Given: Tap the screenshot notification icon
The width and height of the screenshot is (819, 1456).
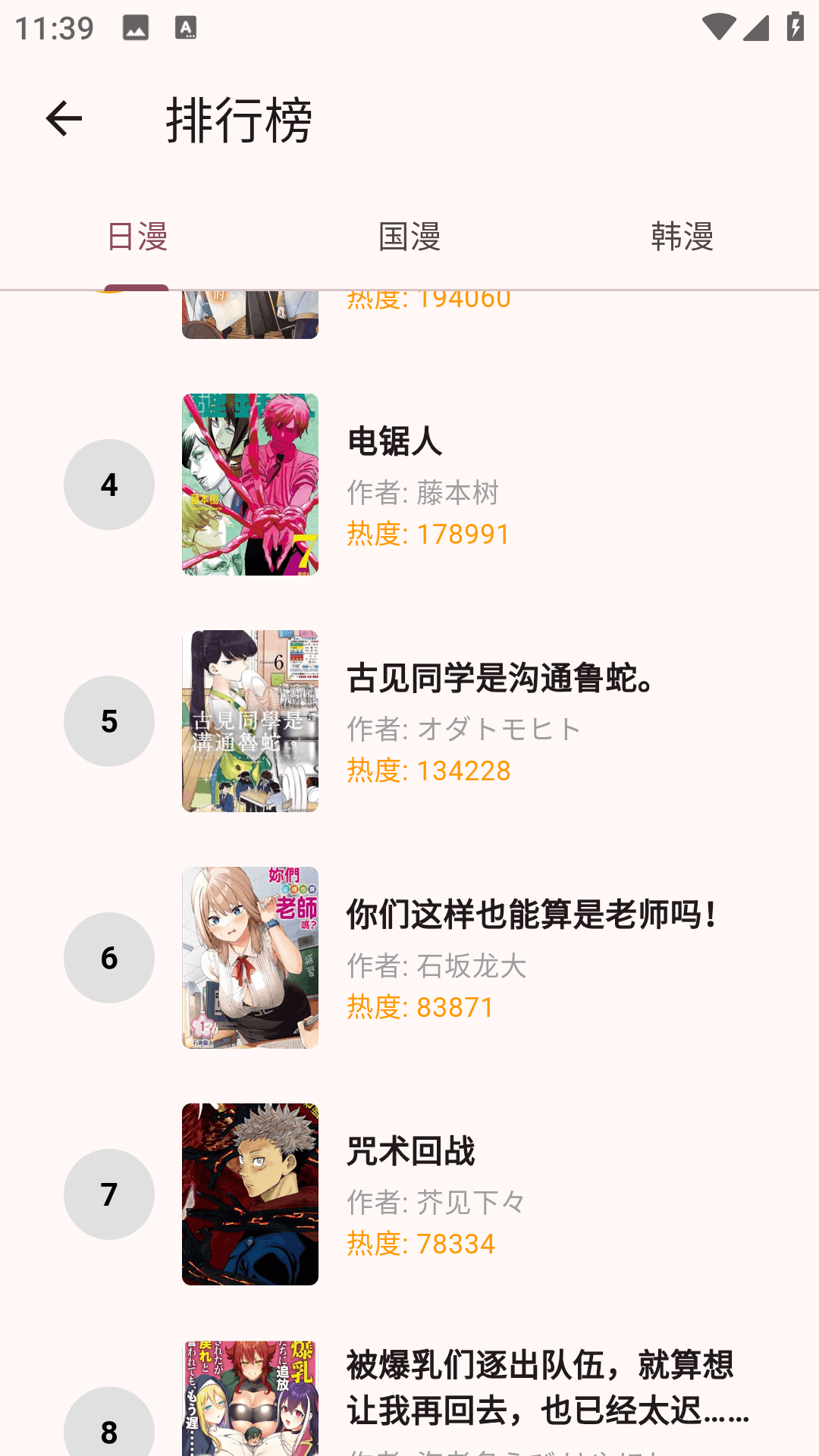Looking at the screenshot, I should [x=136, y=28].
